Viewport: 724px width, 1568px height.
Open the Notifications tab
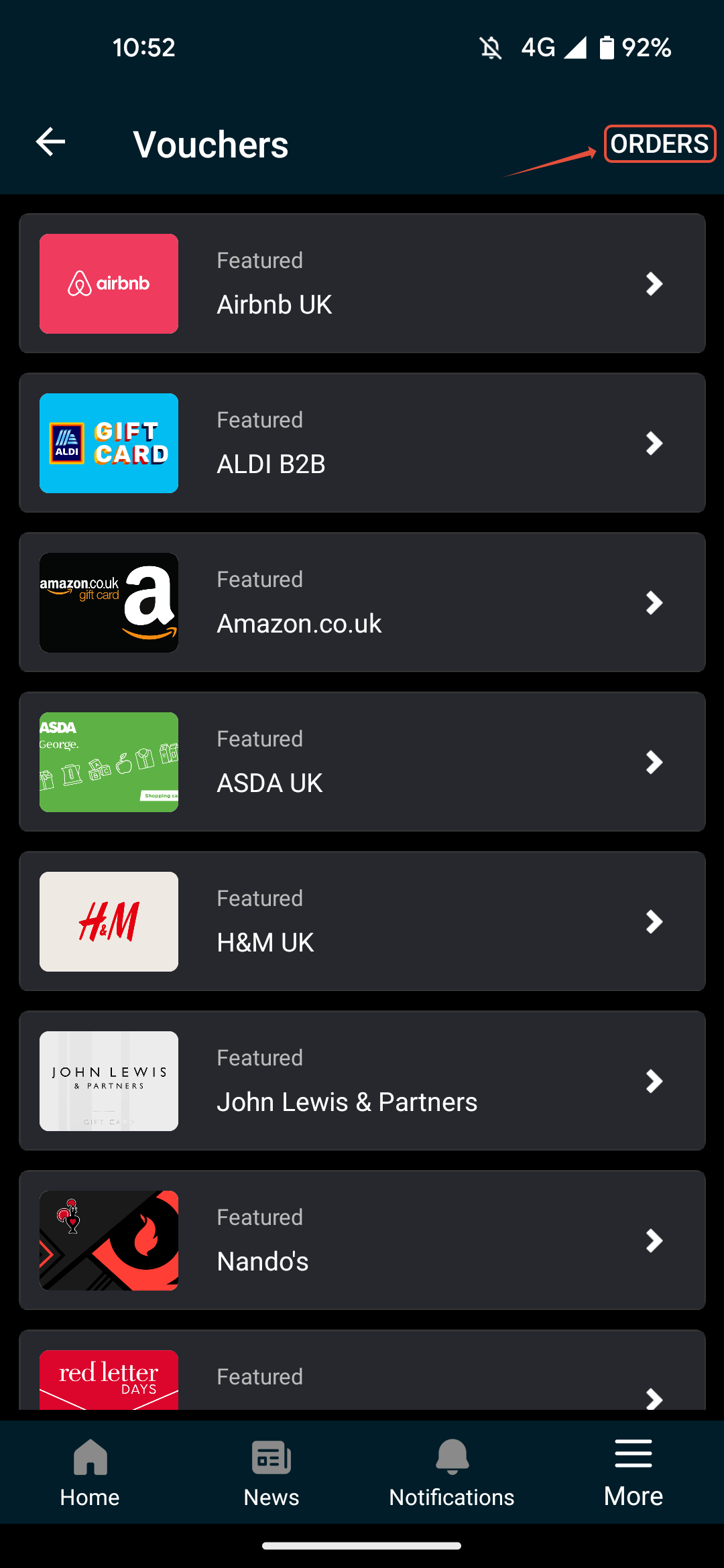tap(452, 1473)
